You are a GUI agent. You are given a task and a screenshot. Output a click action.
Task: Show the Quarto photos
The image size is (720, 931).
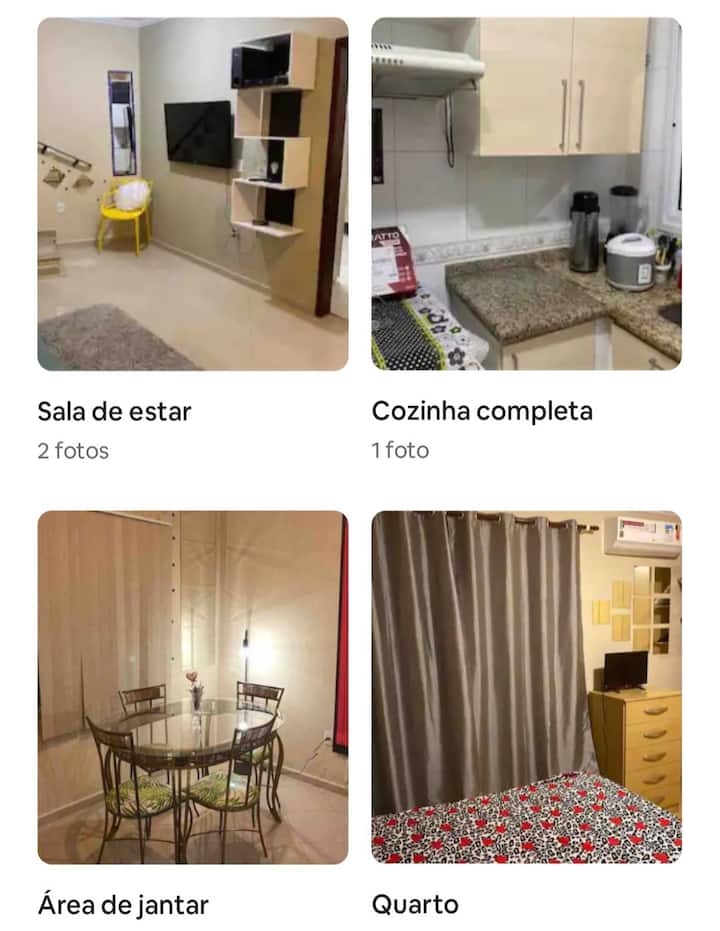tap(526, 688)
